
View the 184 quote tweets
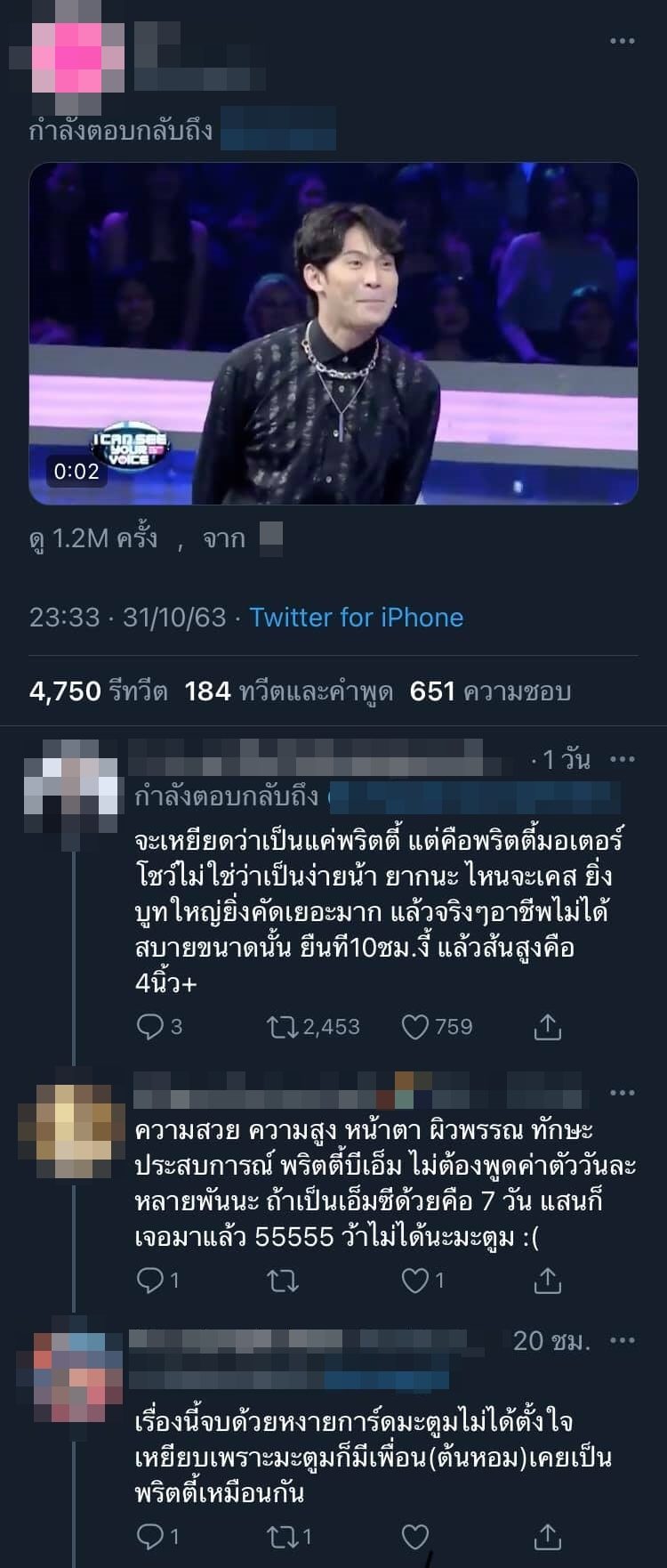288,691
